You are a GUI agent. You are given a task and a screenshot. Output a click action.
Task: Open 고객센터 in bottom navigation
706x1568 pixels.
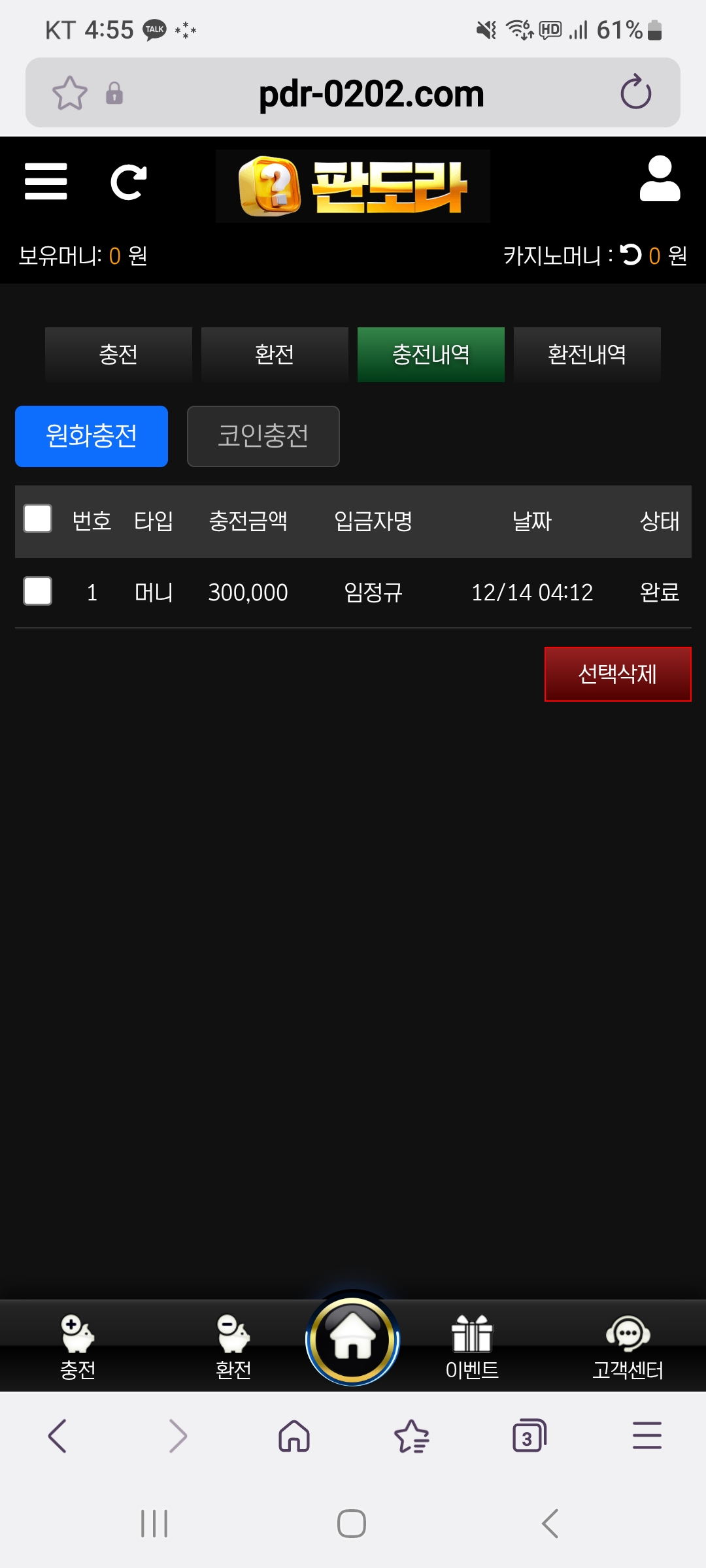pos(628,1347)
